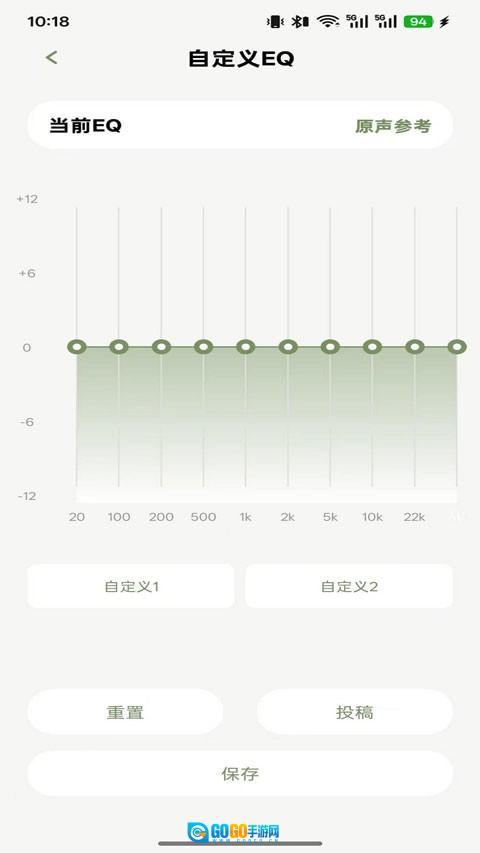Tap the 200 Hz band slider handle
480x853 pixels.
point(161,347)
